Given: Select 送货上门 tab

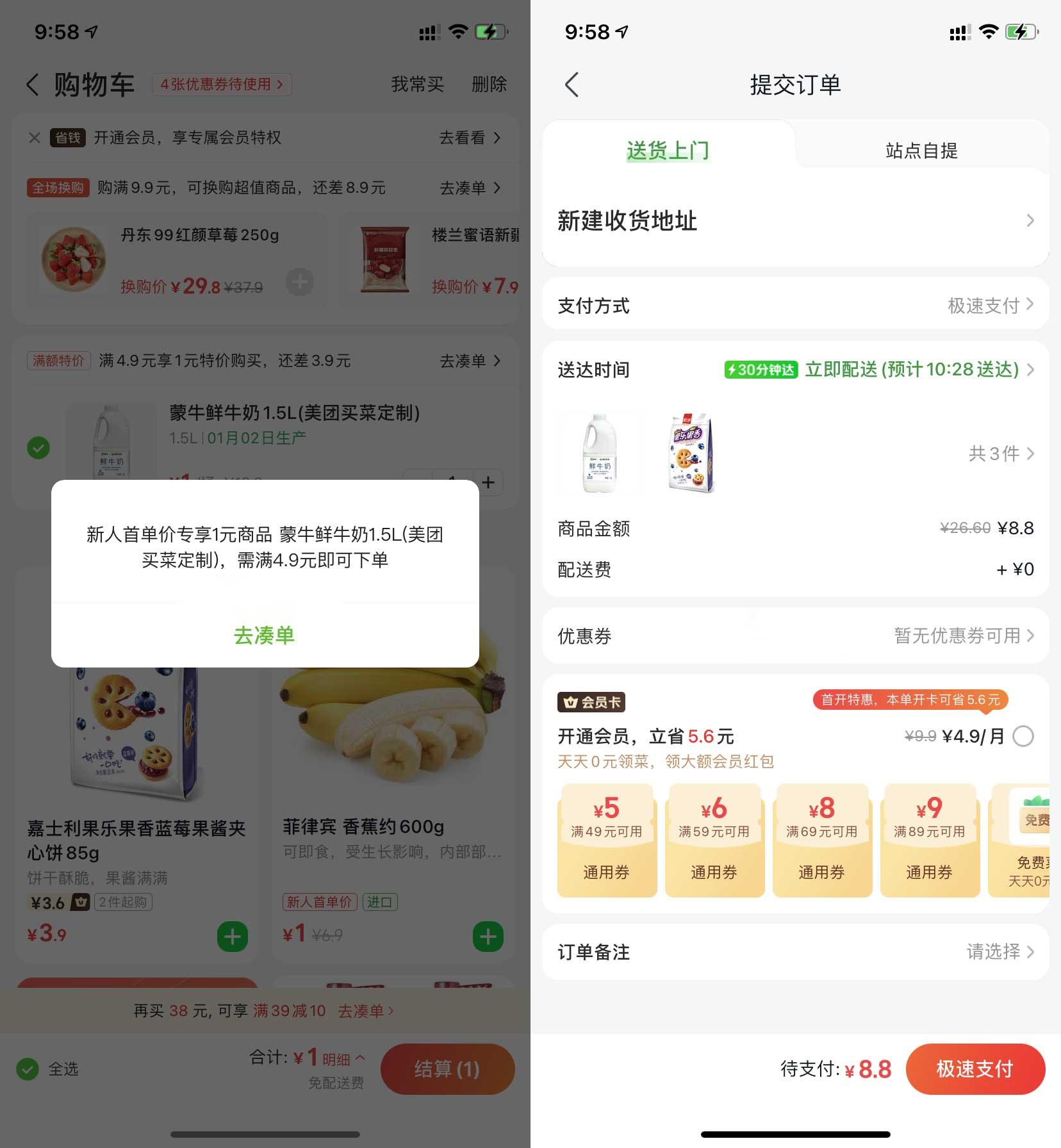Looking at the screenshot, I should point(668,151).
